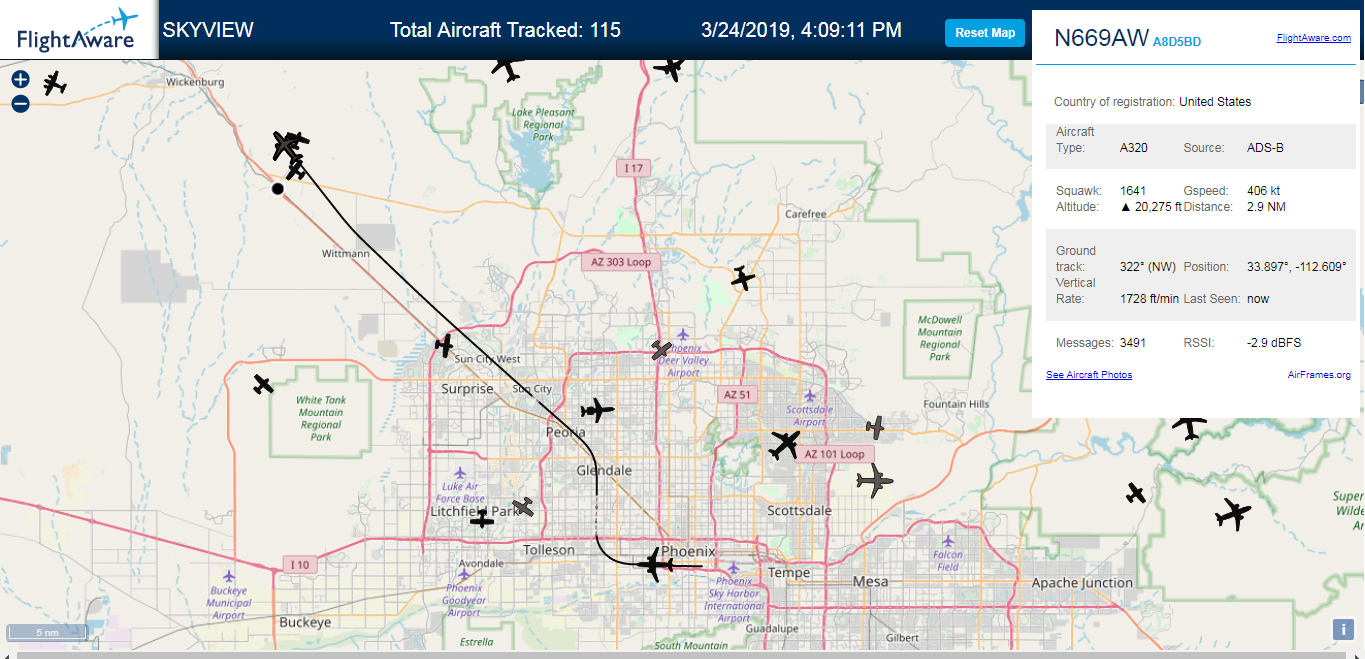Tap the map info button
Screen dimensions: 1365x659
1342,629
